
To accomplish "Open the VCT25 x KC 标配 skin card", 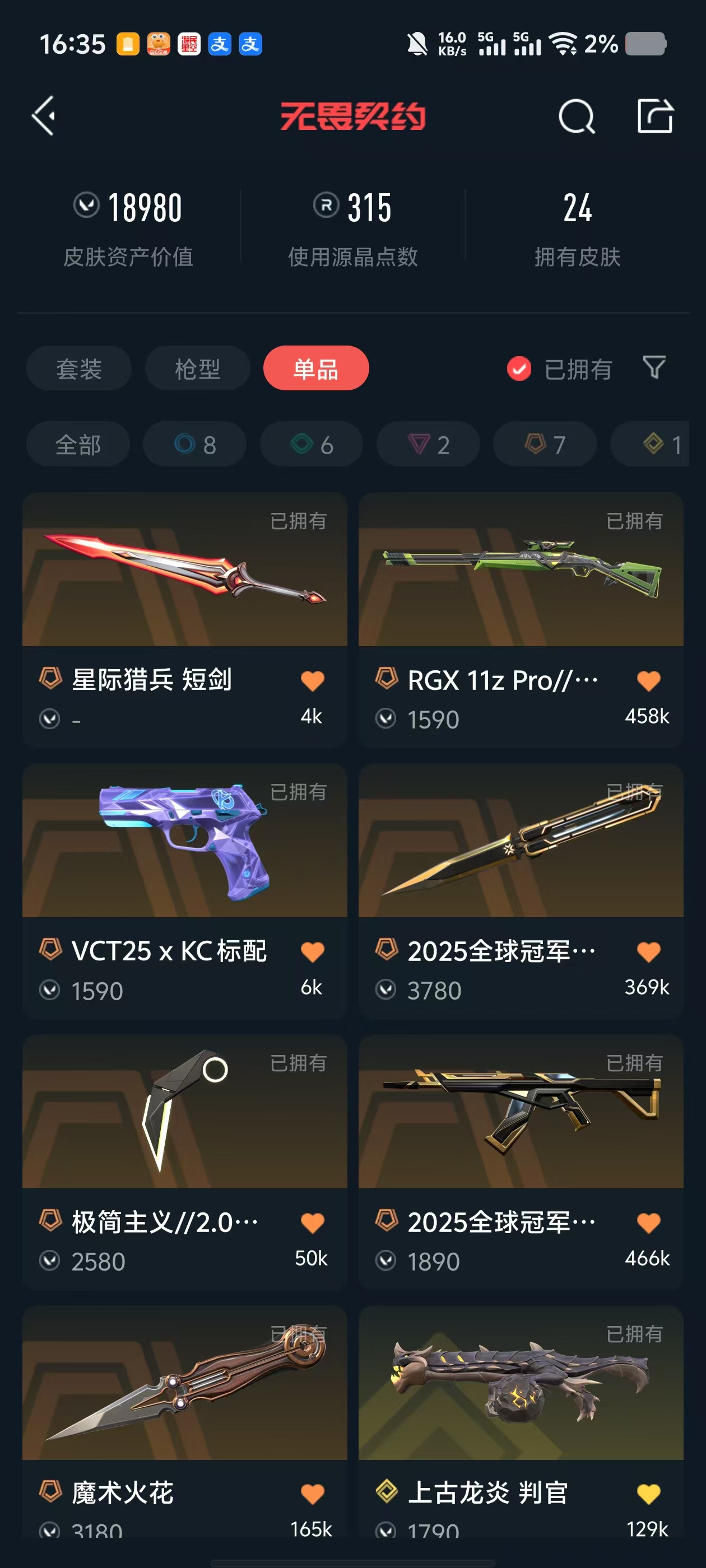I will pos(184,890).
